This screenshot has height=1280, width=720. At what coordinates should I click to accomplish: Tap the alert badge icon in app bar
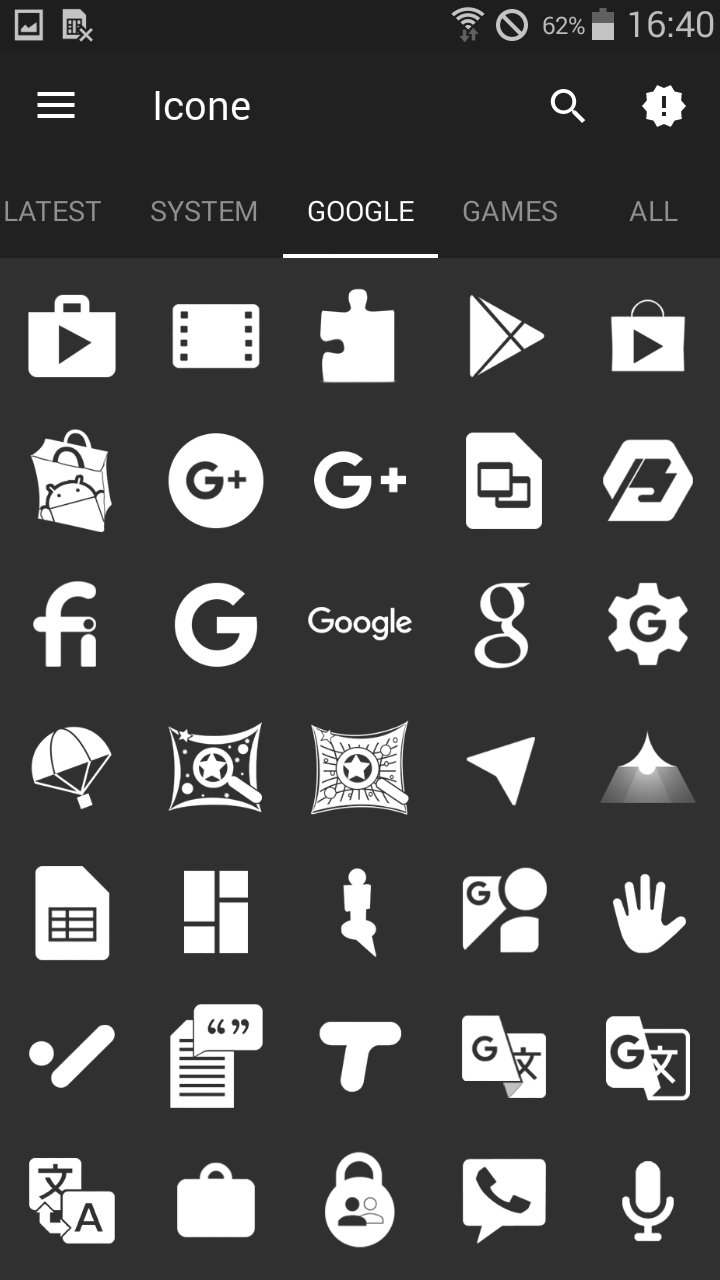664,106
